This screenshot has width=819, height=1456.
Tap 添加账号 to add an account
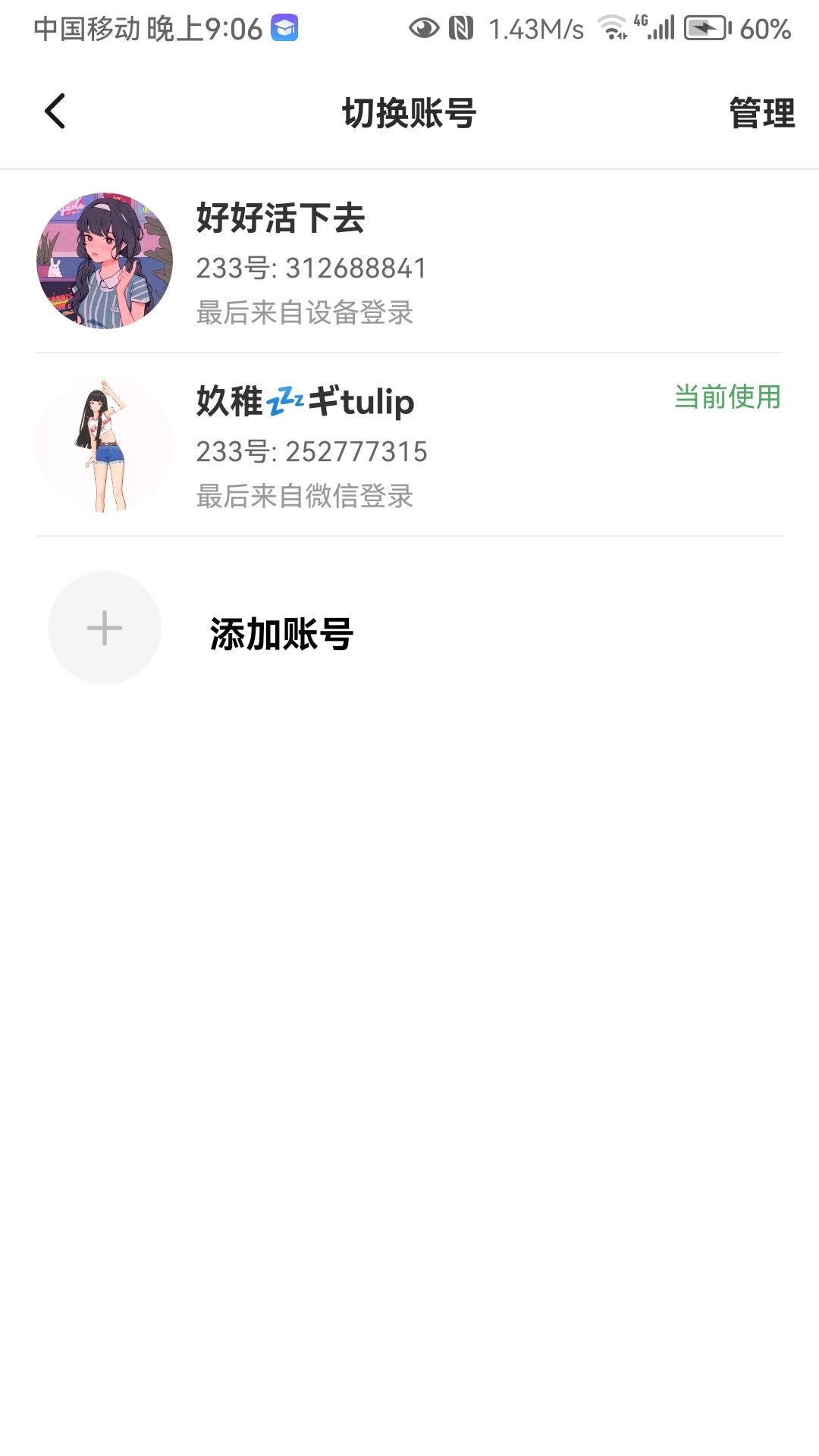click(x=281, y=633)
